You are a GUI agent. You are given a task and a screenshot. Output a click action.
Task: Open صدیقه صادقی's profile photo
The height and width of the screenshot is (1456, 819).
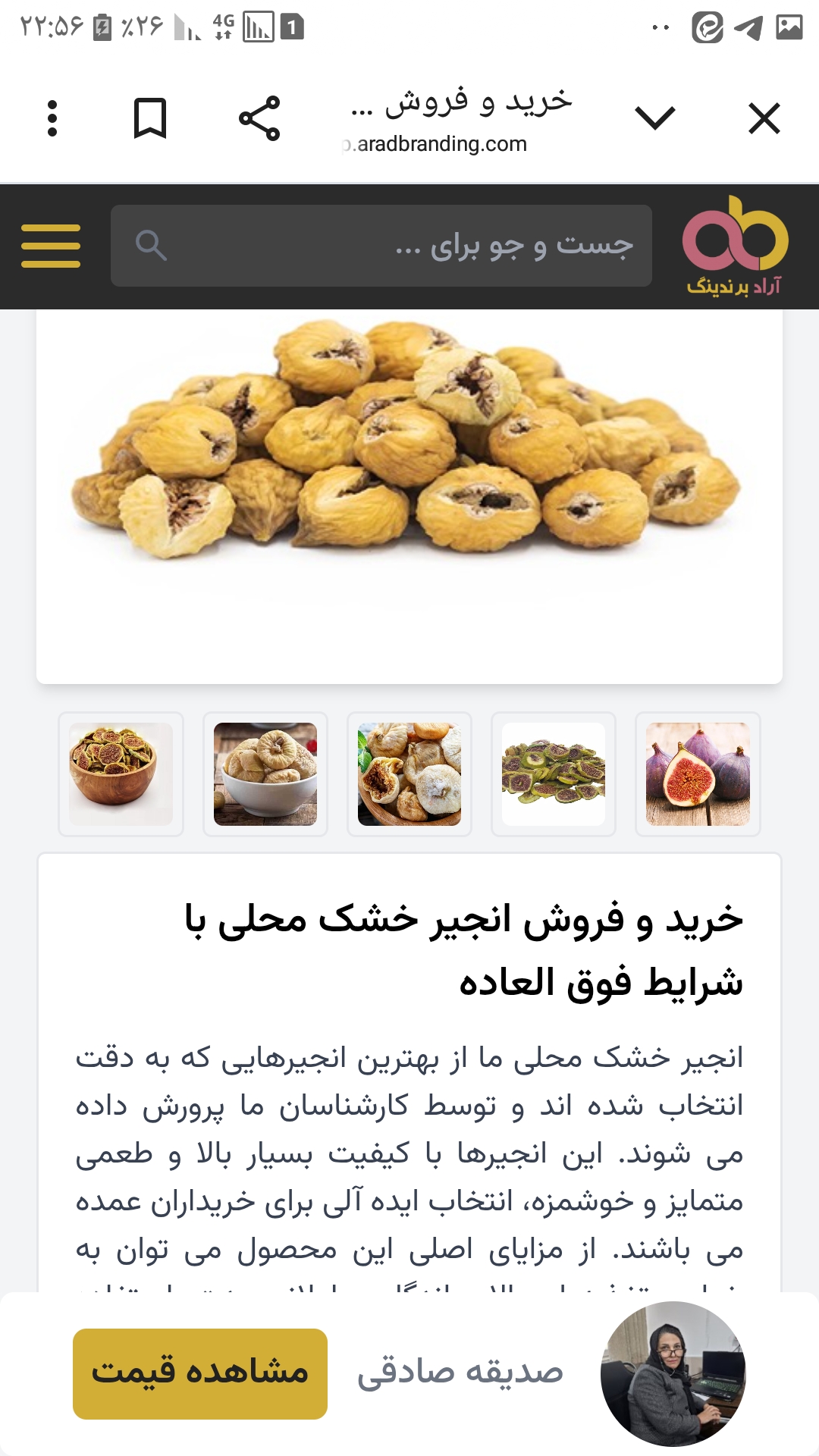pos(673,1373)
